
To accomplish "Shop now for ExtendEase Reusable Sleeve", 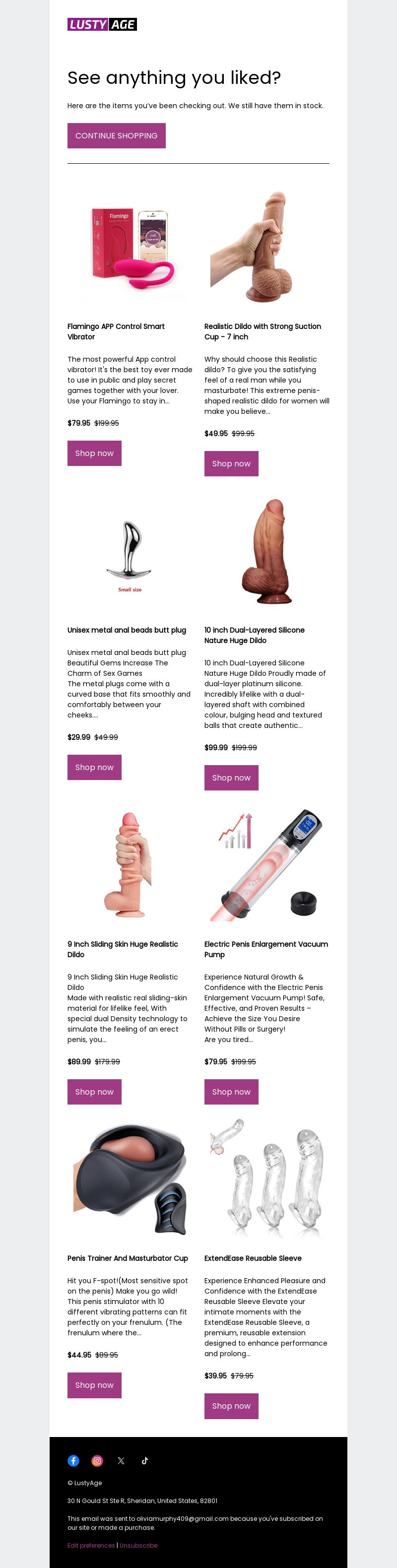I will [231, 1405].
